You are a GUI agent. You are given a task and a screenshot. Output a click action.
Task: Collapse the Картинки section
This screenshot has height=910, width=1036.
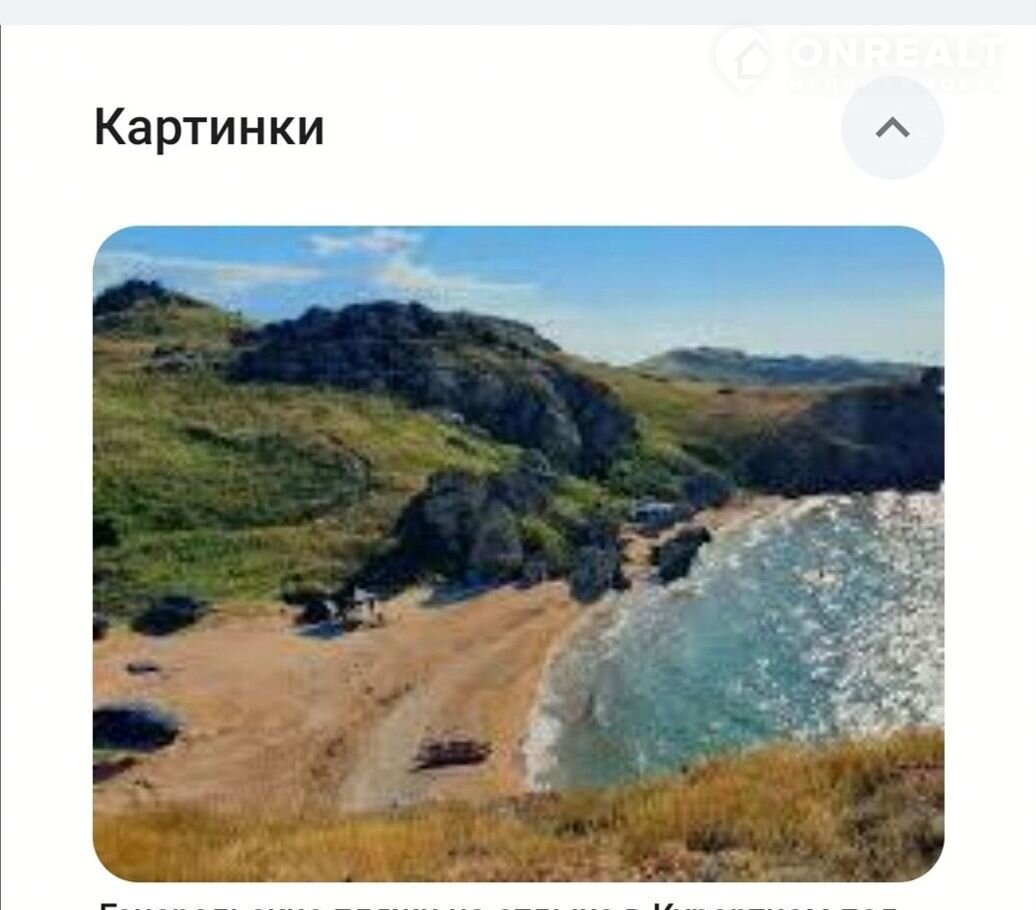pyautogui.click(x=892, y=128)
